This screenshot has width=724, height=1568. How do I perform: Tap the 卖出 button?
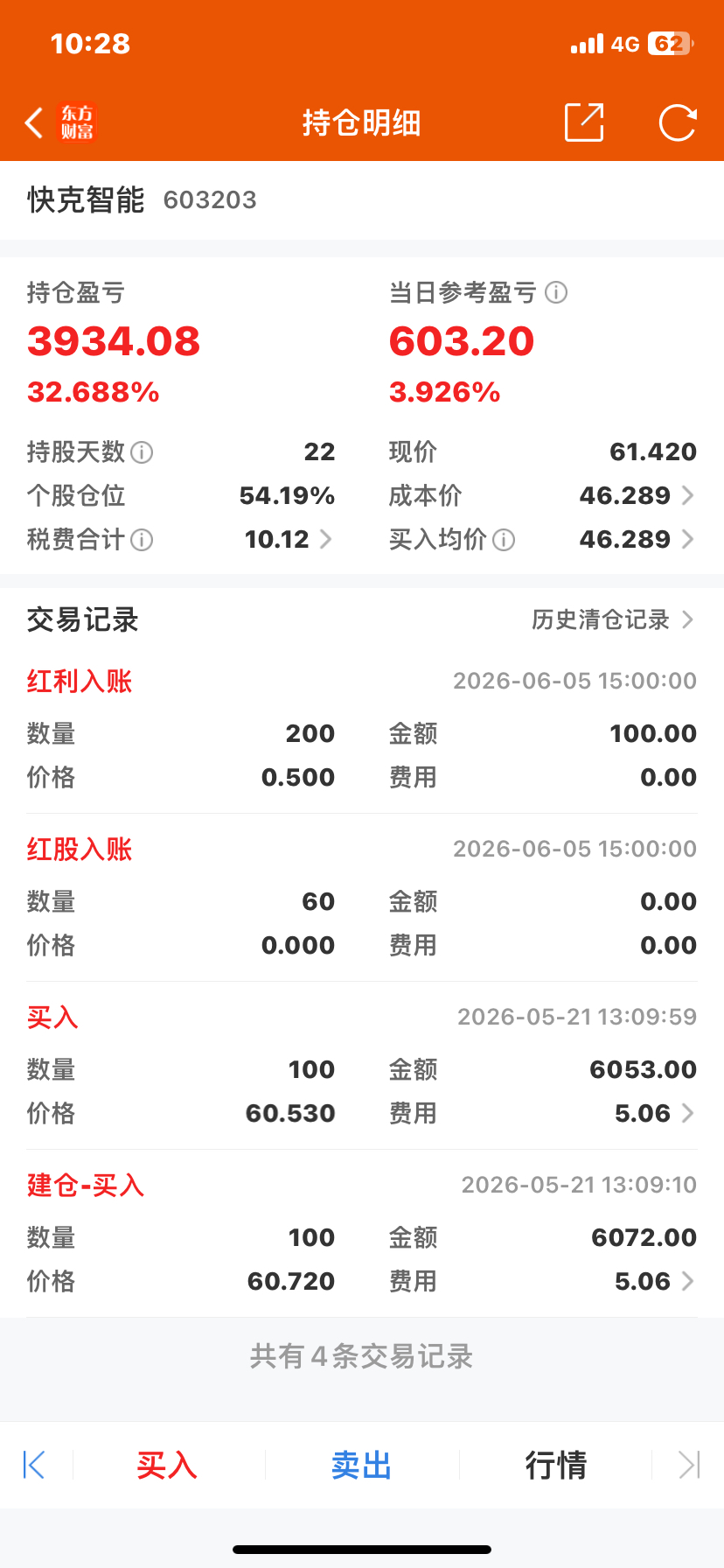click(361, 1465)
